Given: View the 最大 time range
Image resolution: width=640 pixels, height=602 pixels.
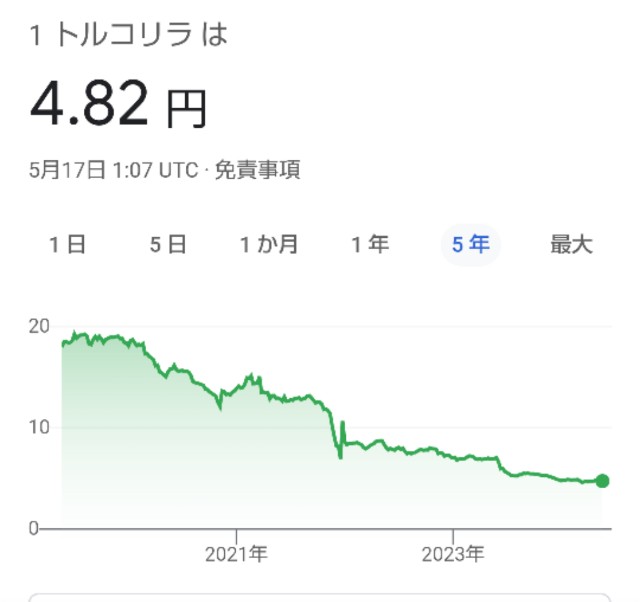Looking at the screenshot, I should (571, 244).
